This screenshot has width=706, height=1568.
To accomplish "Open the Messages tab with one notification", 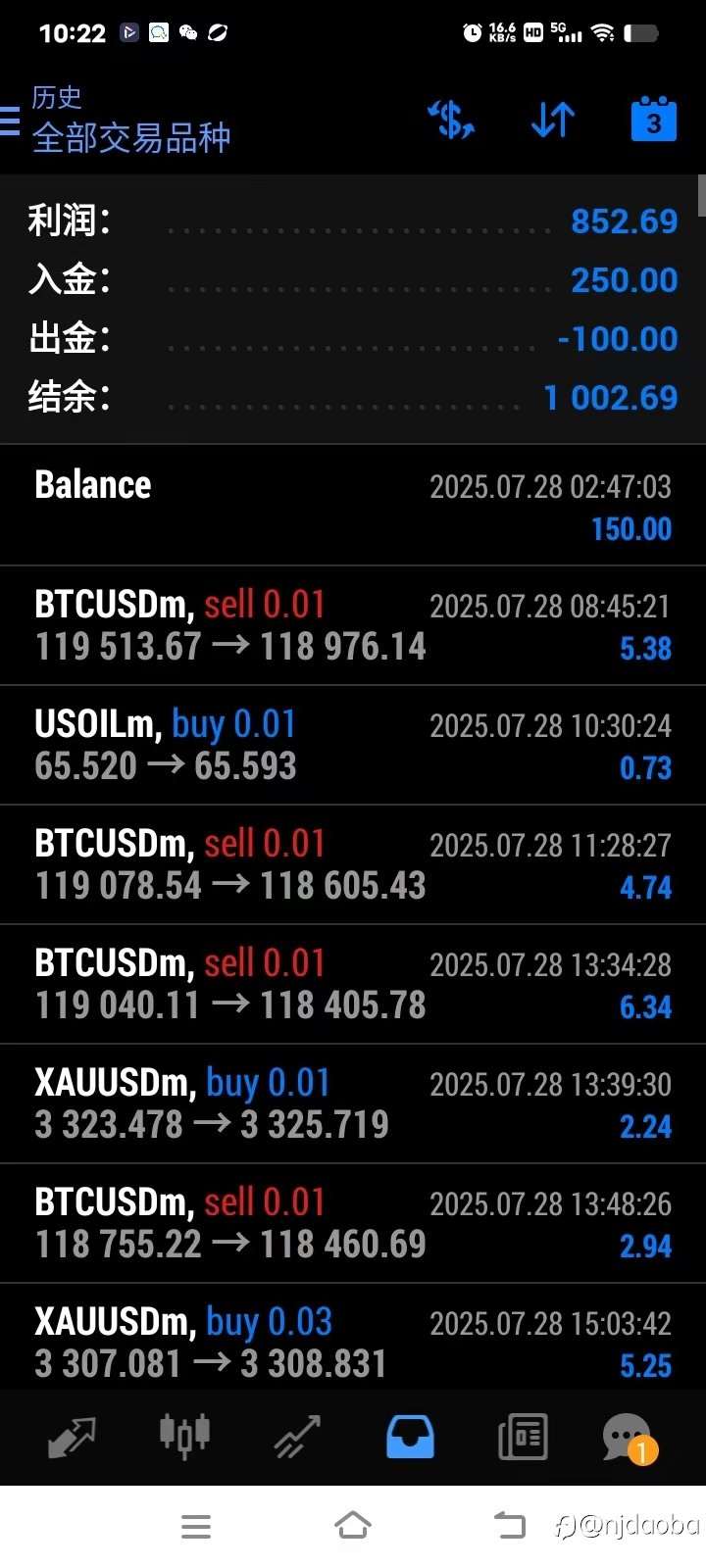I will pos(628,1438).
